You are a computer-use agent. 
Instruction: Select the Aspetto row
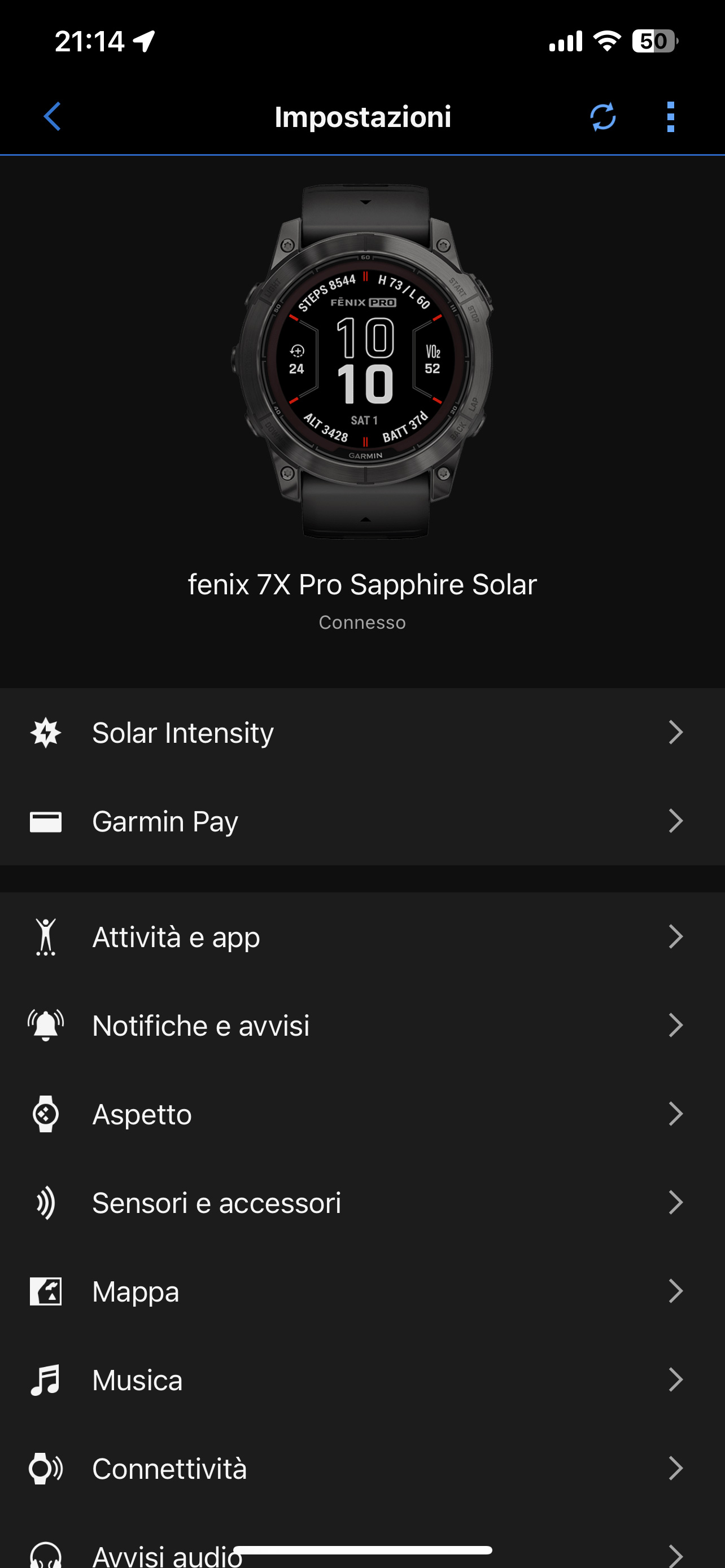pos(362,1114)
